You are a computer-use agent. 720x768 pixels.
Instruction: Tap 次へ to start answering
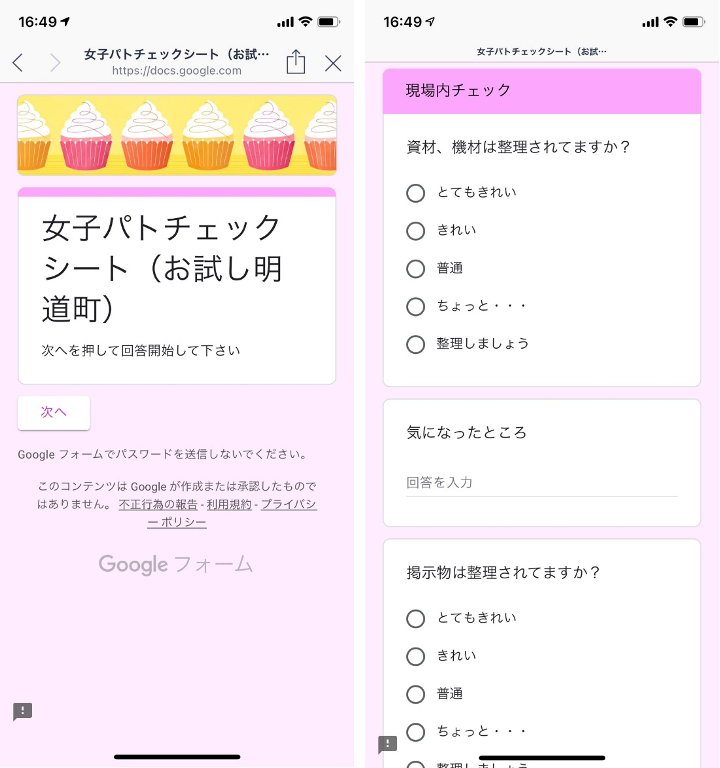coord(54,412)
